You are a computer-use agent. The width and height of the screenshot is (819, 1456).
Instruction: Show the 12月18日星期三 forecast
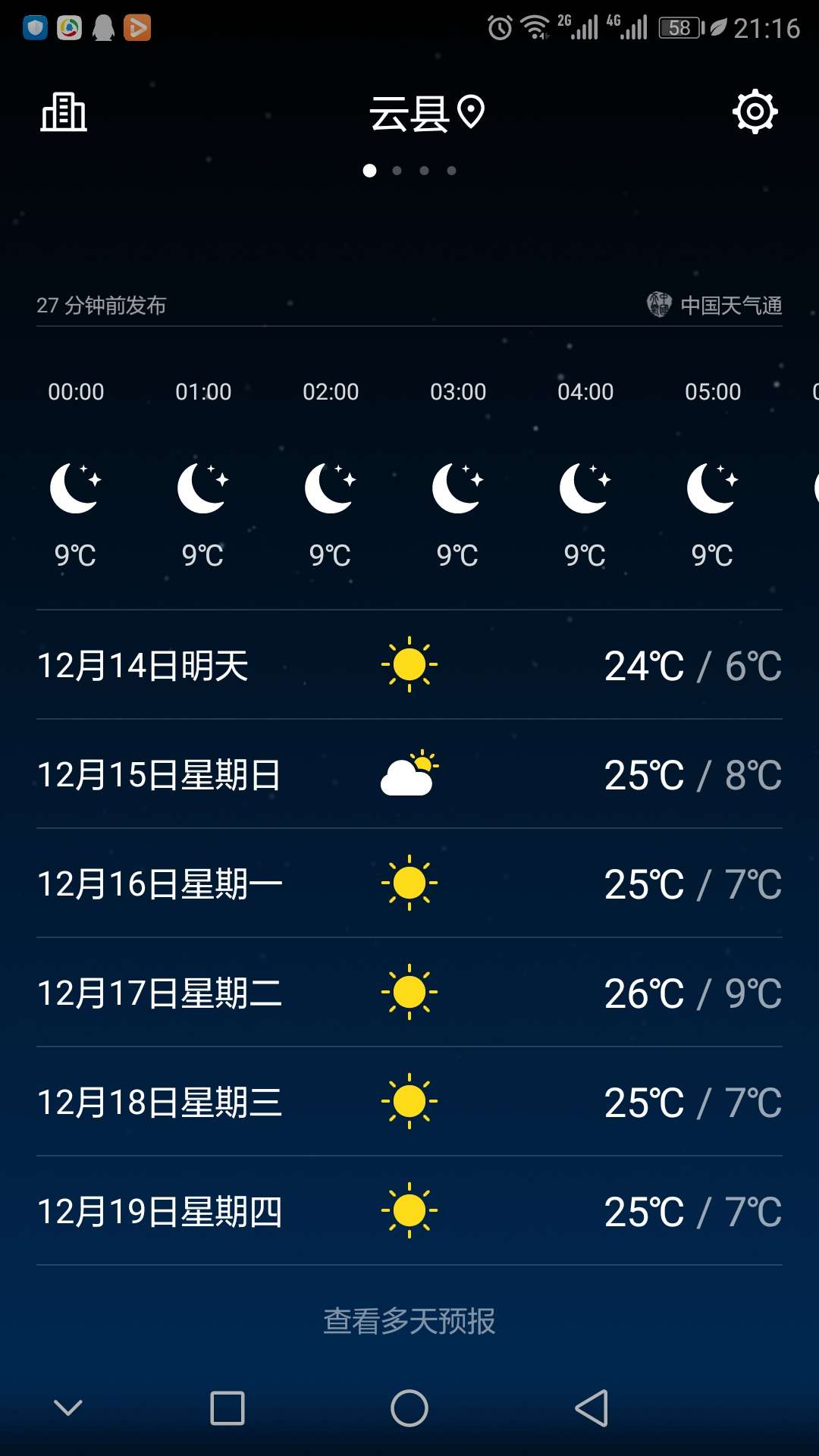point(409,1102)
